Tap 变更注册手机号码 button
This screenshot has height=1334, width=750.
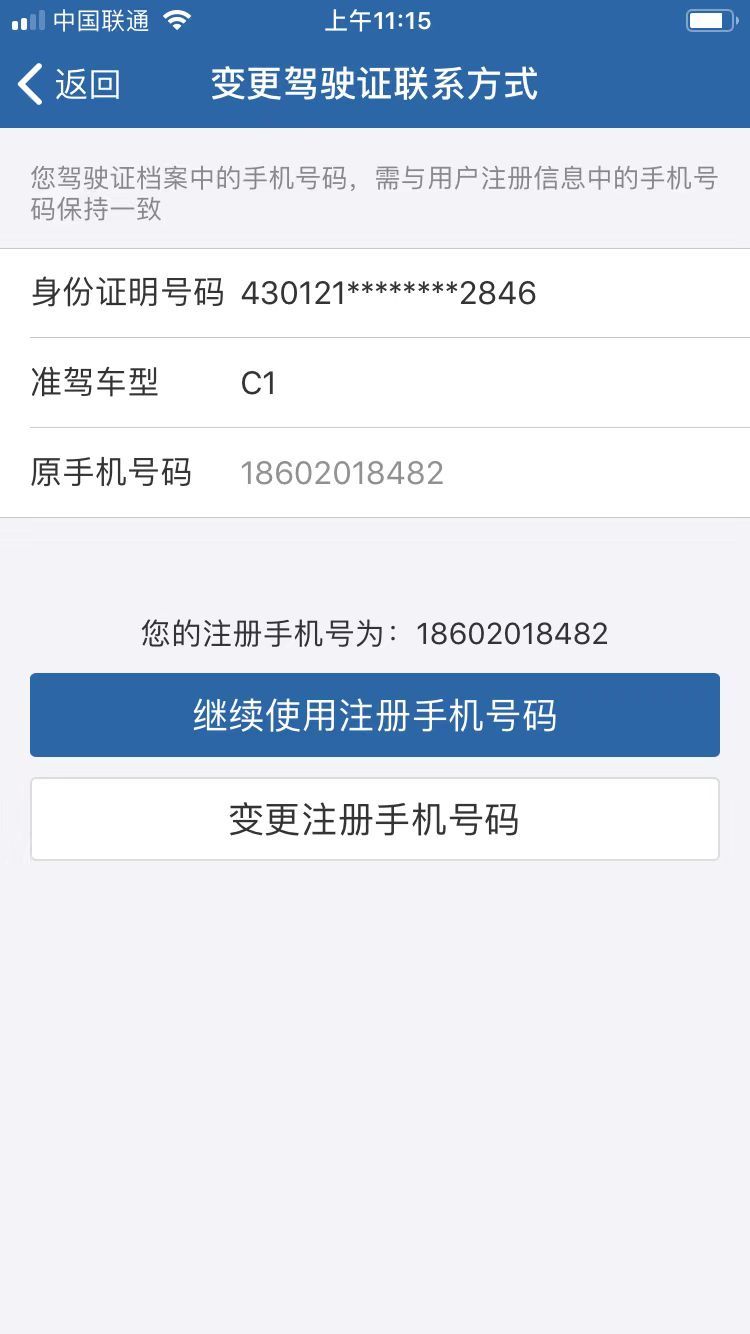pyautogui.click(x=375, y=818)
